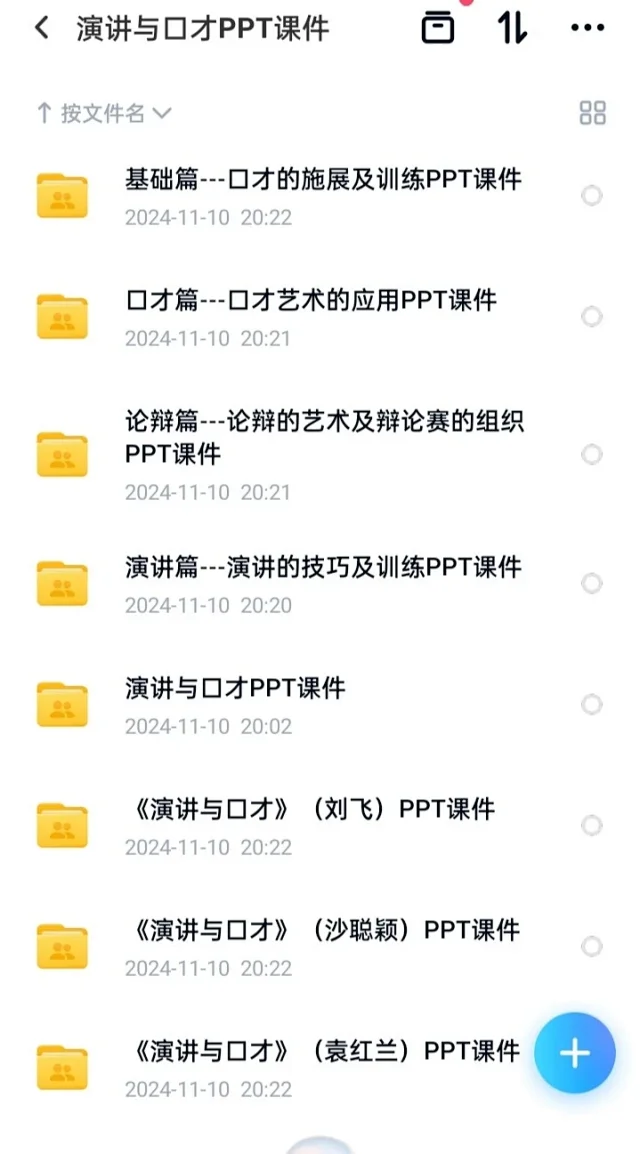The width and height of the screenshot is (640, 1154).
Task: Switch to grid view layout
Action: 592,113
